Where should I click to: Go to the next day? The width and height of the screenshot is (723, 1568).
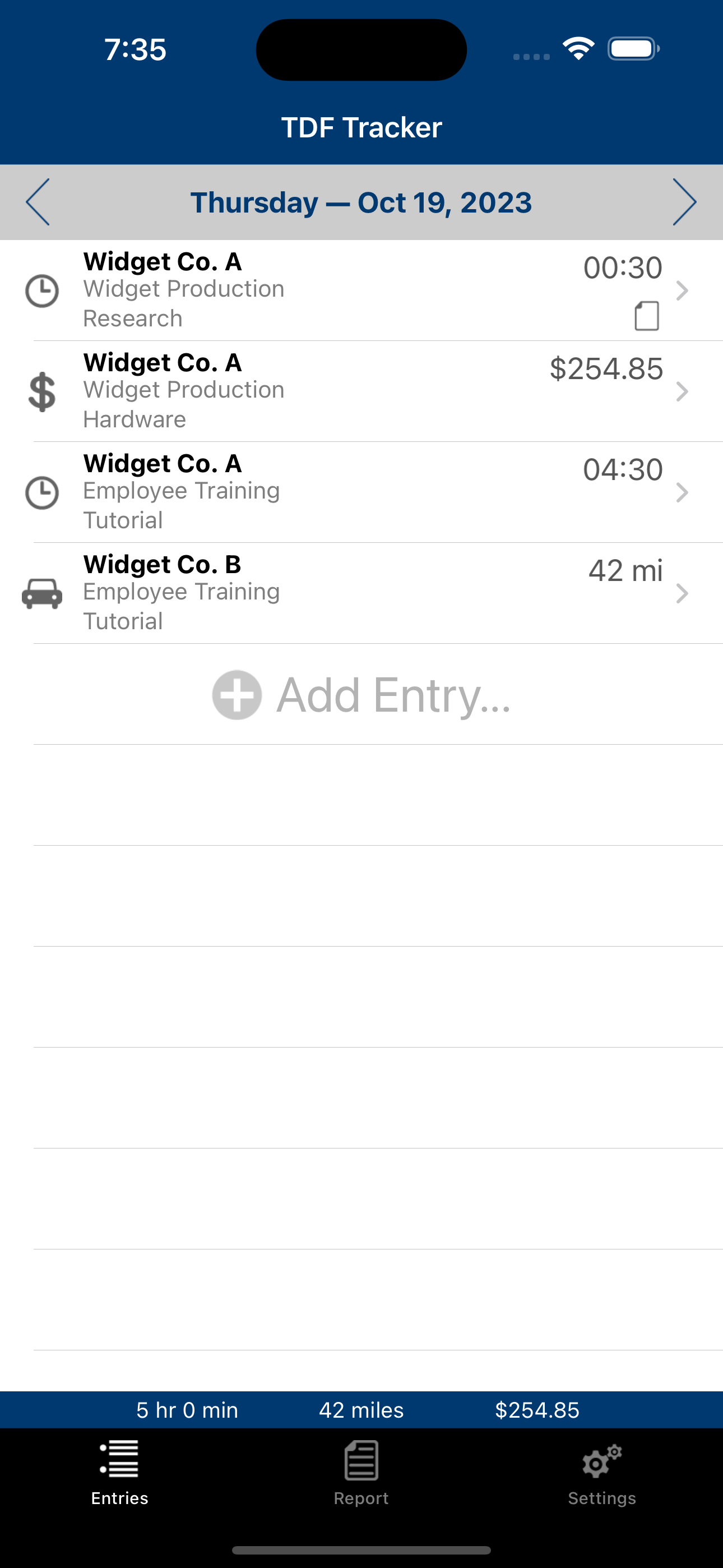point(684,202)
